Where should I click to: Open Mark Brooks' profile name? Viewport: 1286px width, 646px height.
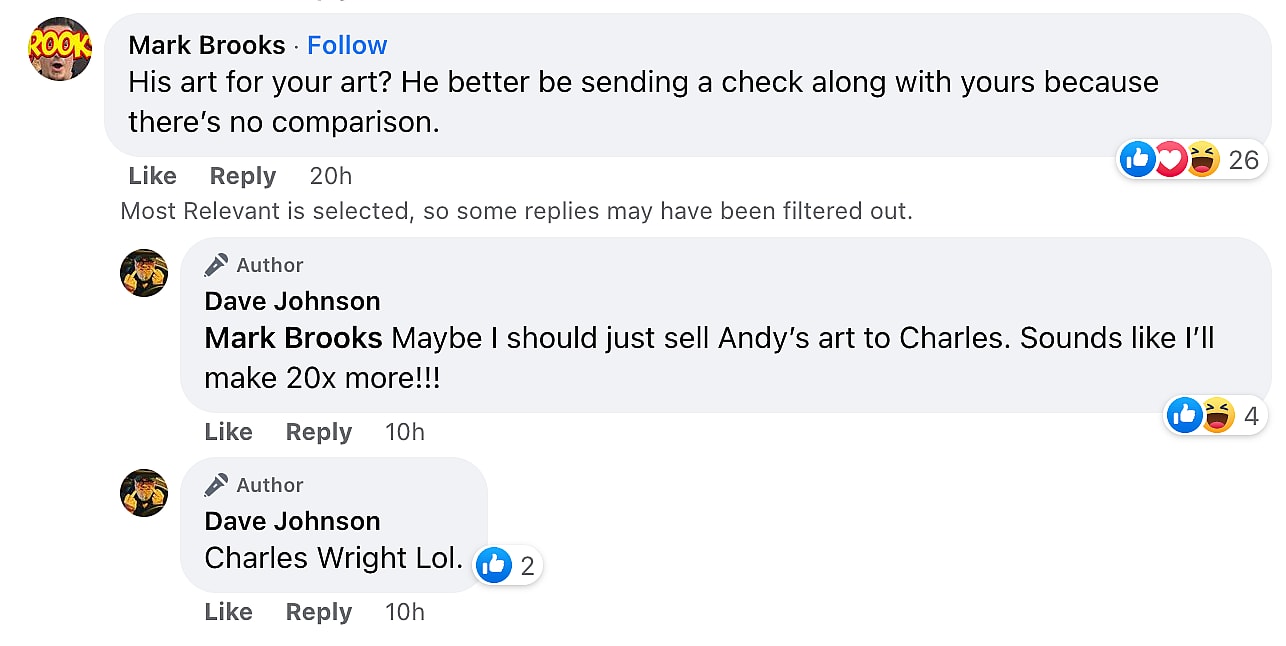coord(207,45)
